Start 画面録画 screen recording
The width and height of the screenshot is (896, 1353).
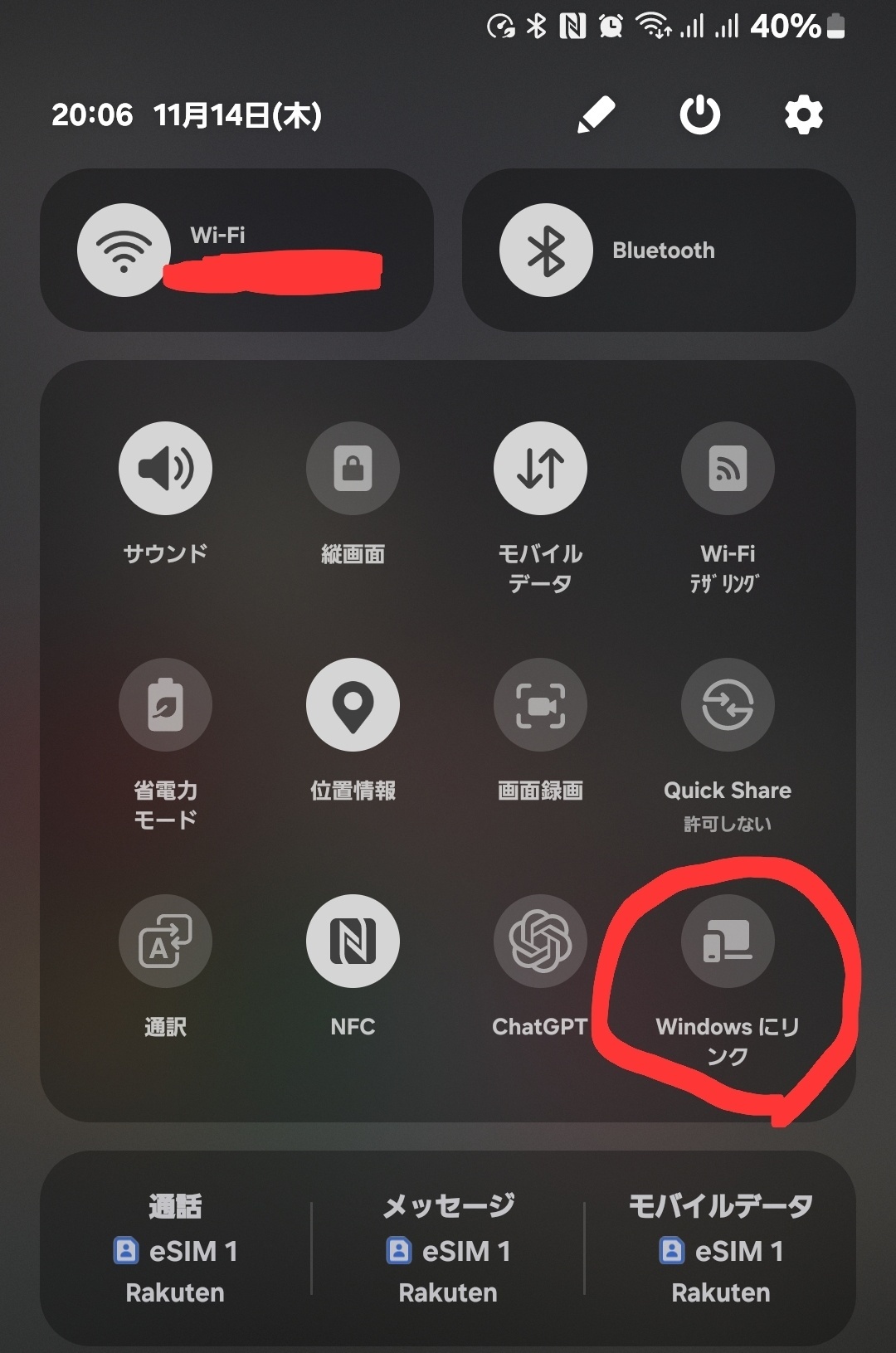(540, 705)
